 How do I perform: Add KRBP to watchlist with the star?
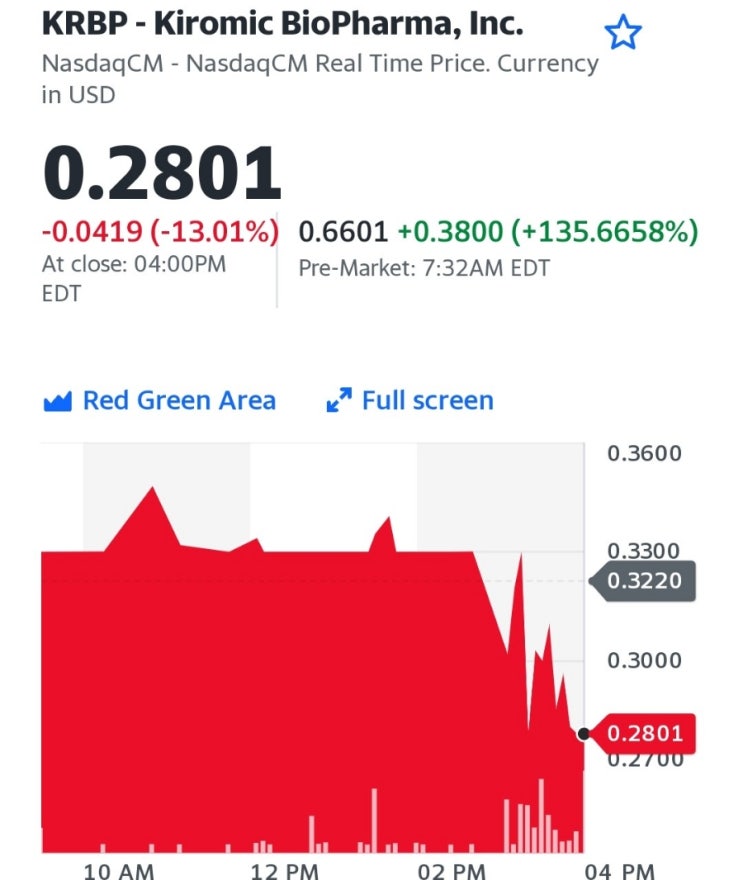point(623,34)
